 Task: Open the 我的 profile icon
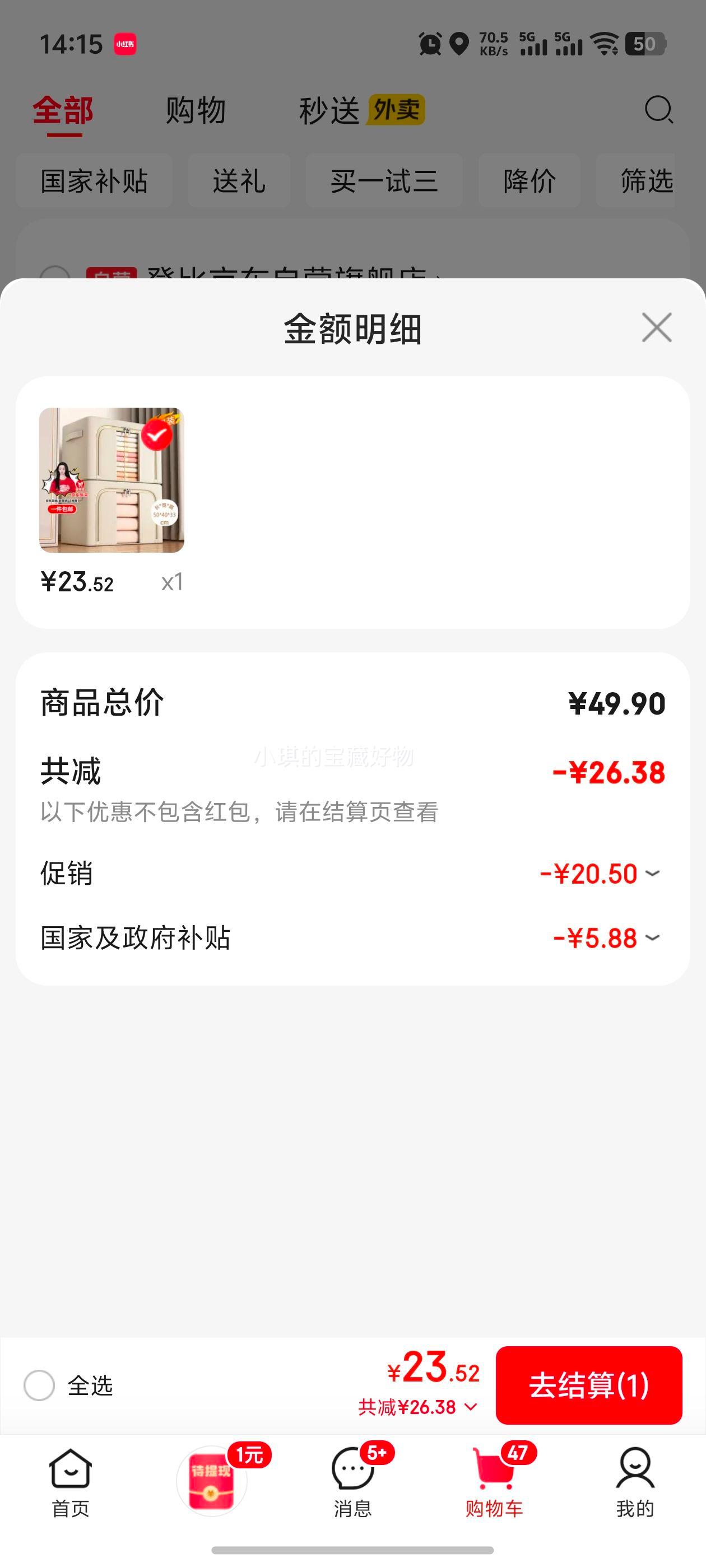tap(635, 1473)
